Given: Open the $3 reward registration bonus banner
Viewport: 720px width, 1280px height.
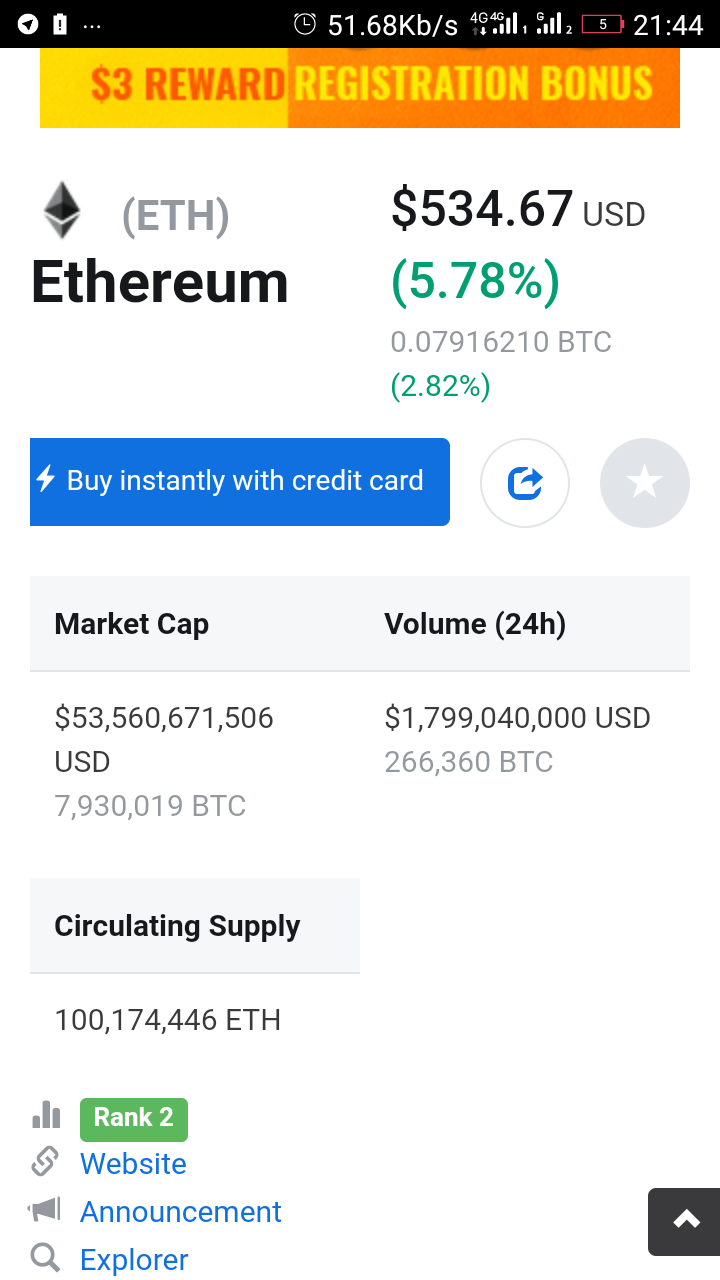Looking at the screenshot, I should (x=360, y=87).
